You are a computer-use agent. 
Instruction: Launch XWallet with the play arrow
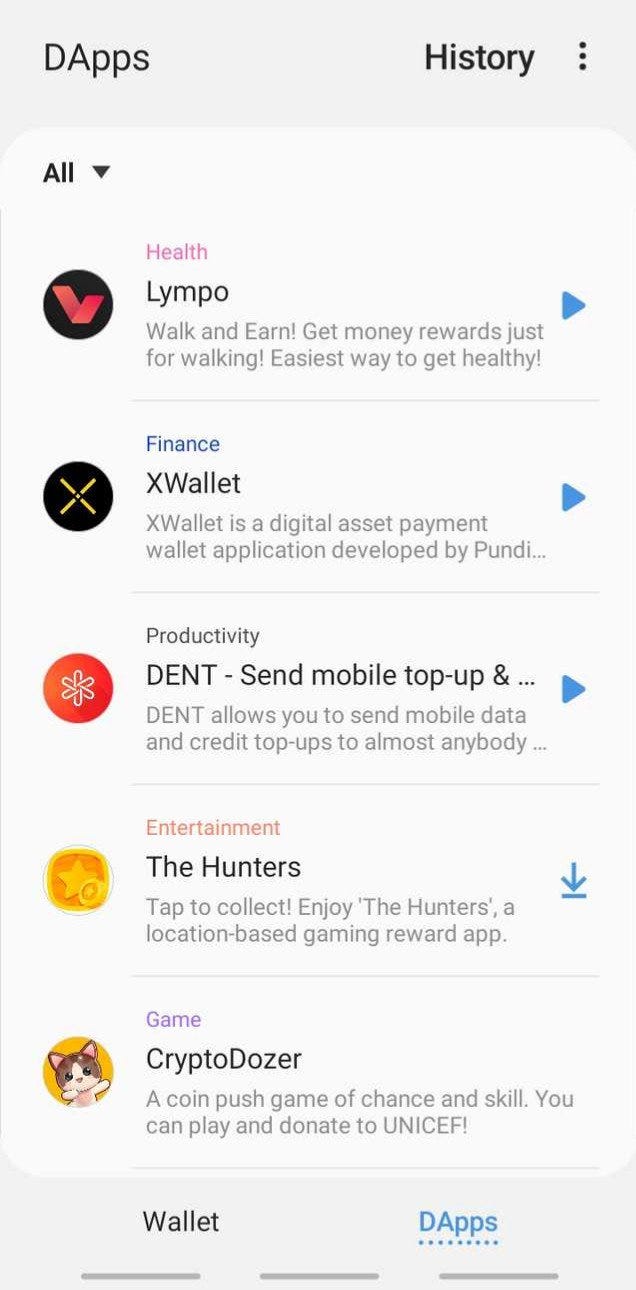pos(573,497)
